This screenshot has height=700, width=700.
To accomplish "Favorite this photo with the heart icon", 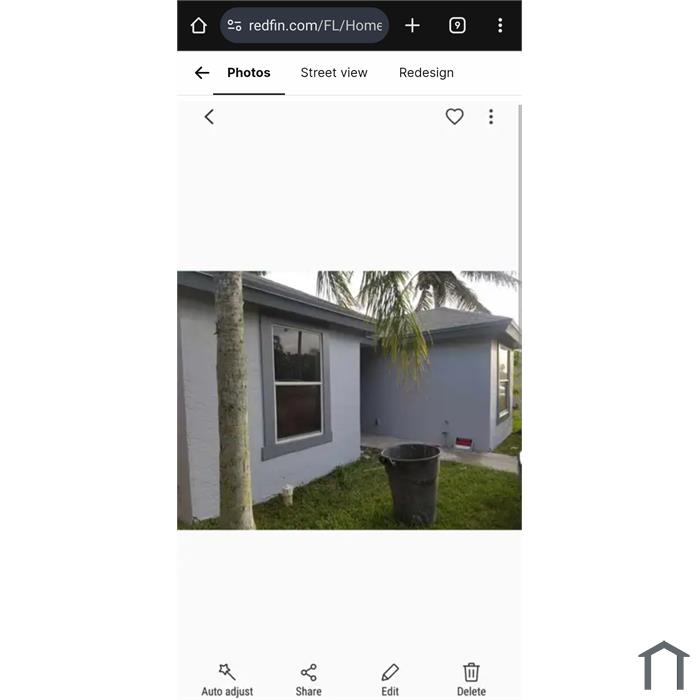I will coord(454,117).
